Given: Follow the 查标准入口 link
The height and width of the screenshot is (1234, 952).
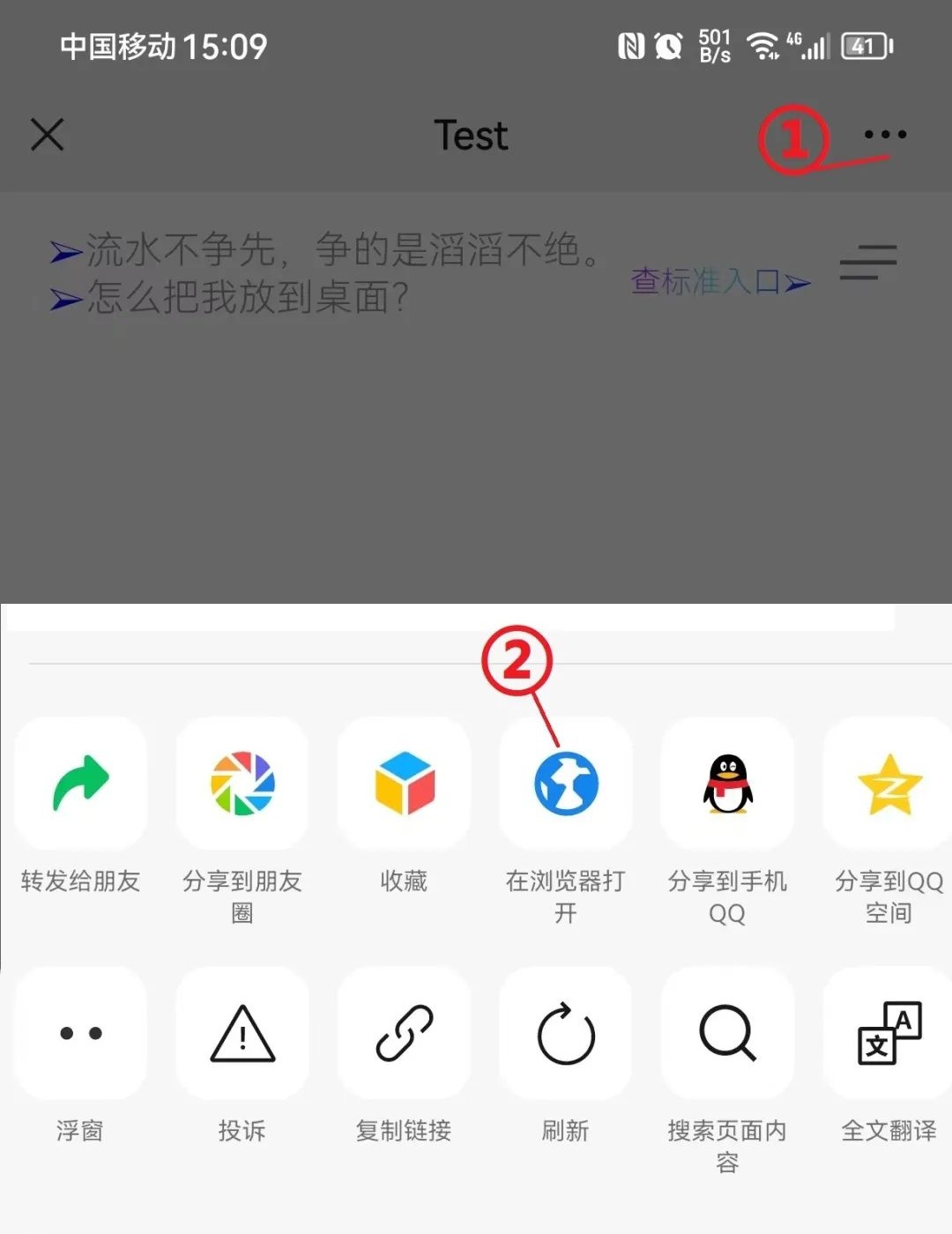Looking at the screenshot, I should (x=718, y=282).
